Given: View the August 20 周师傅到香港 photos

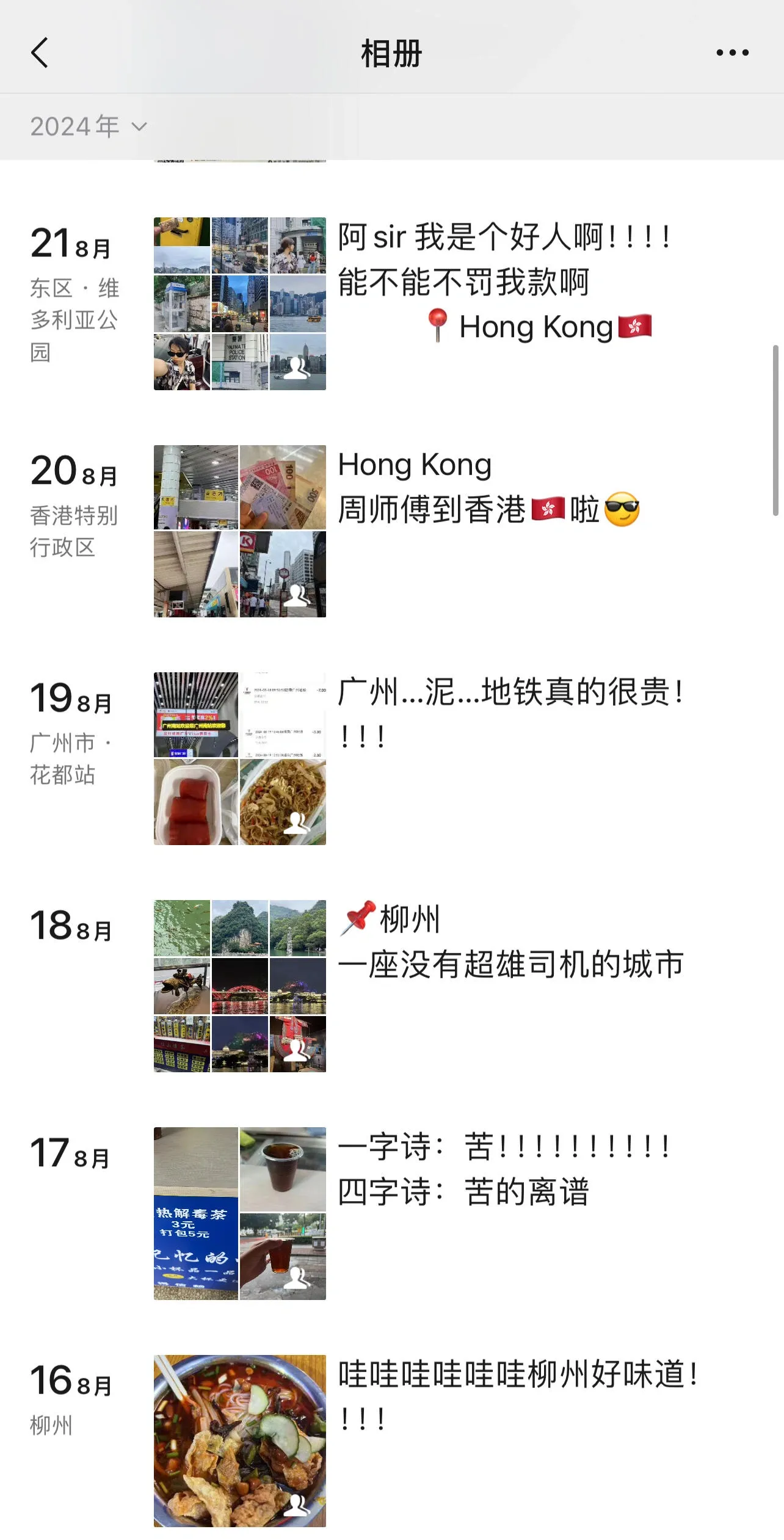Looking at the screenshot, I should click(240, 531).
